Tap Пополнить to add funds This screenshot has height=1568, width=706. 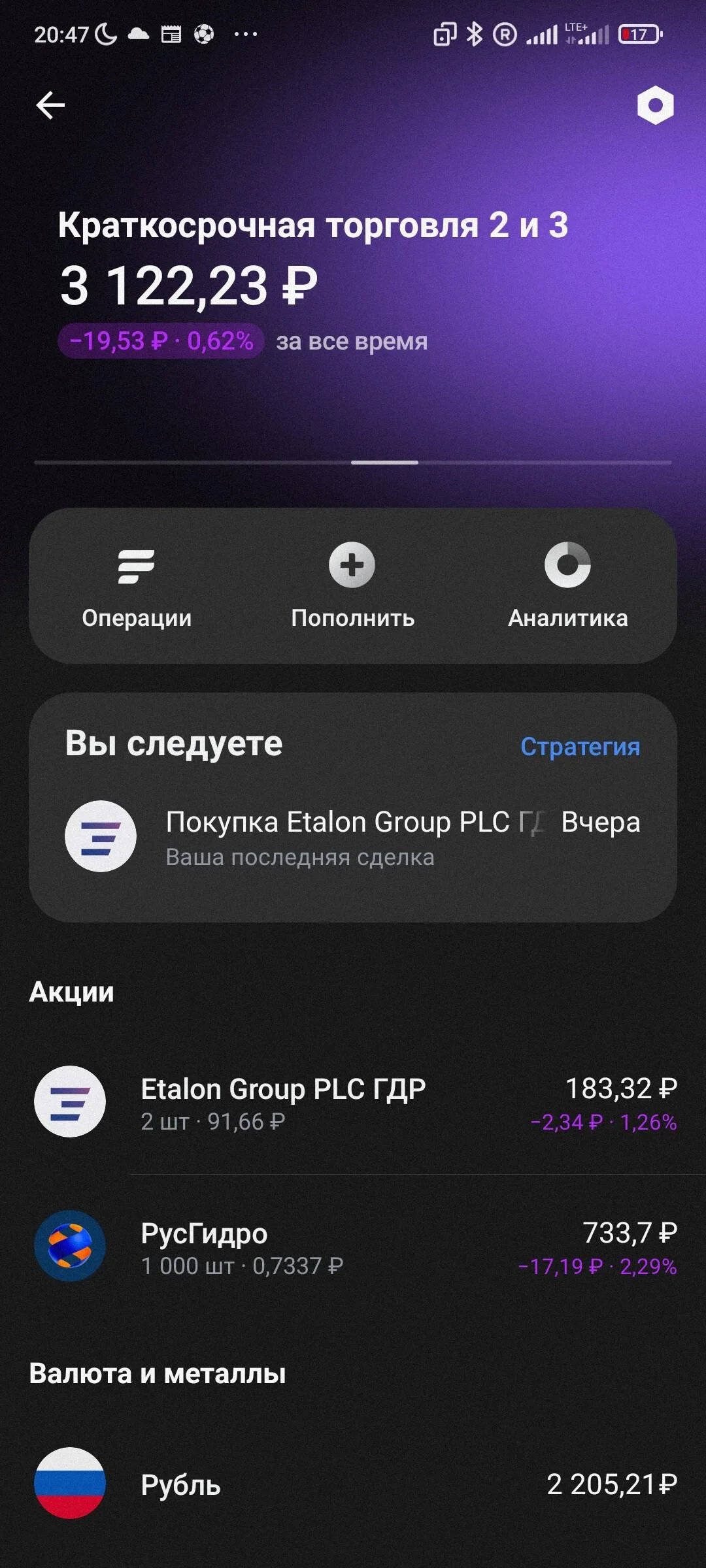coord(352,586)
